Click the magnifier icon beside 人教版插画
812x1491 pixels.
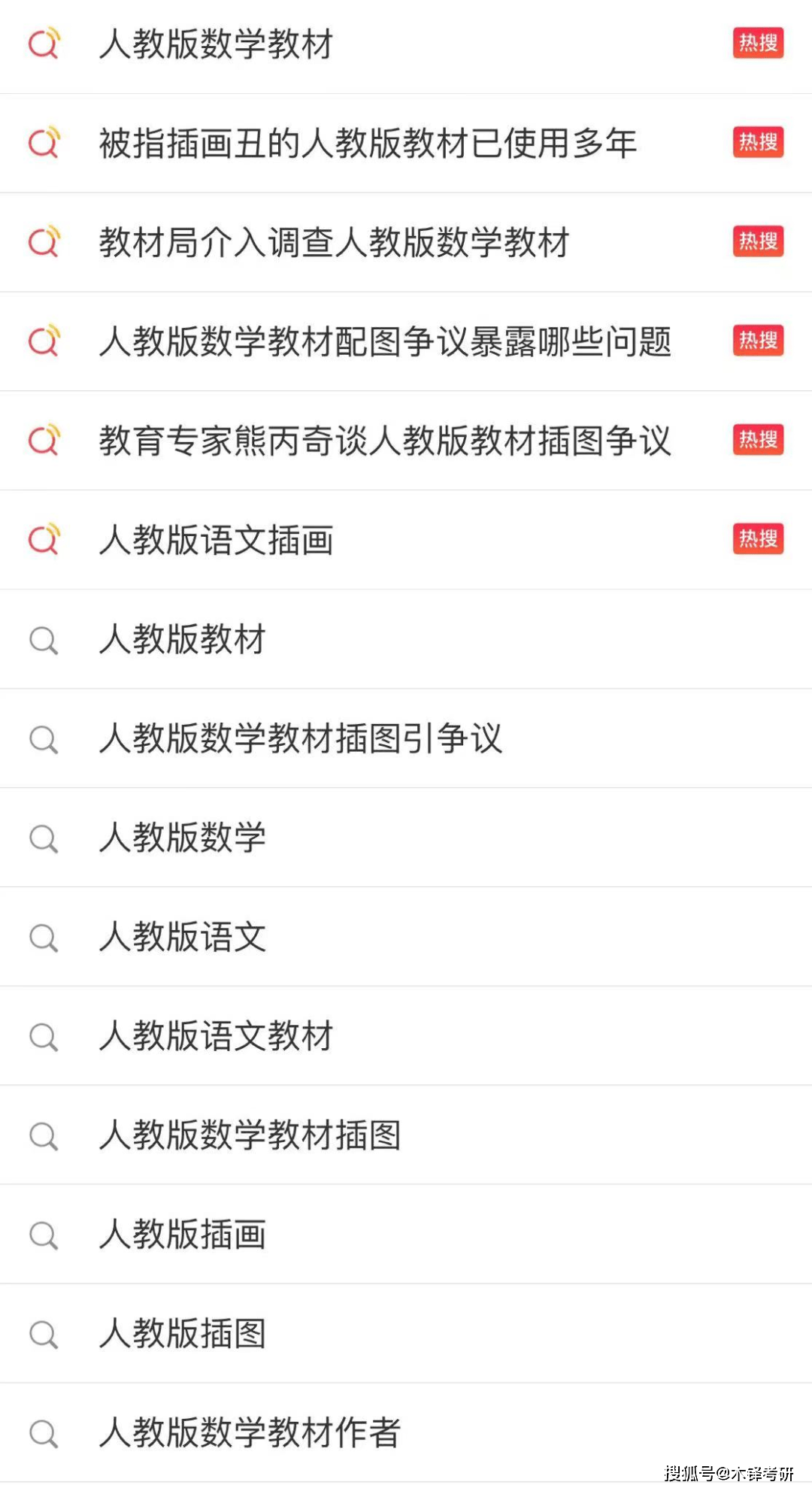[43, 1235]
